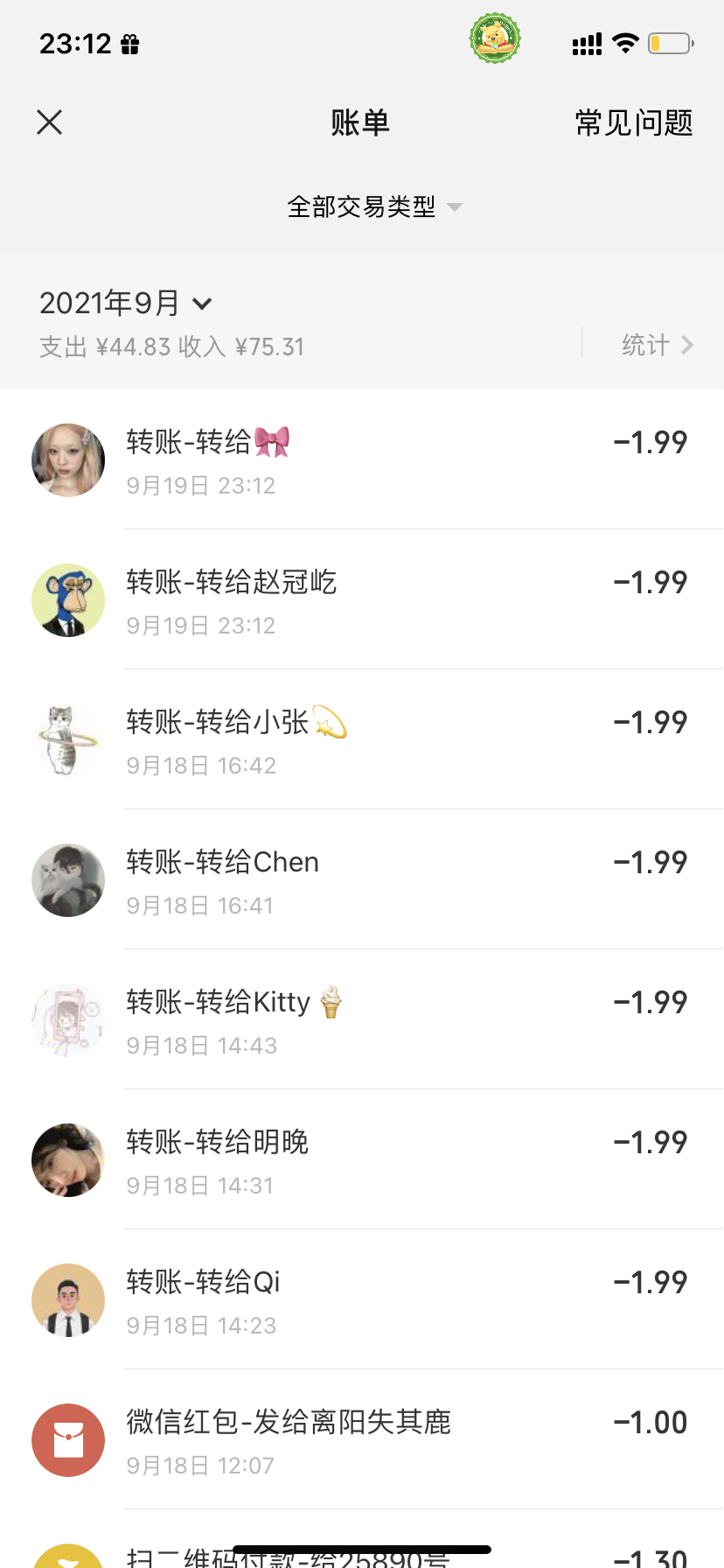The image size is (724, 1568).
Task: View 统计 statistics
Action: tap(656, 345)
